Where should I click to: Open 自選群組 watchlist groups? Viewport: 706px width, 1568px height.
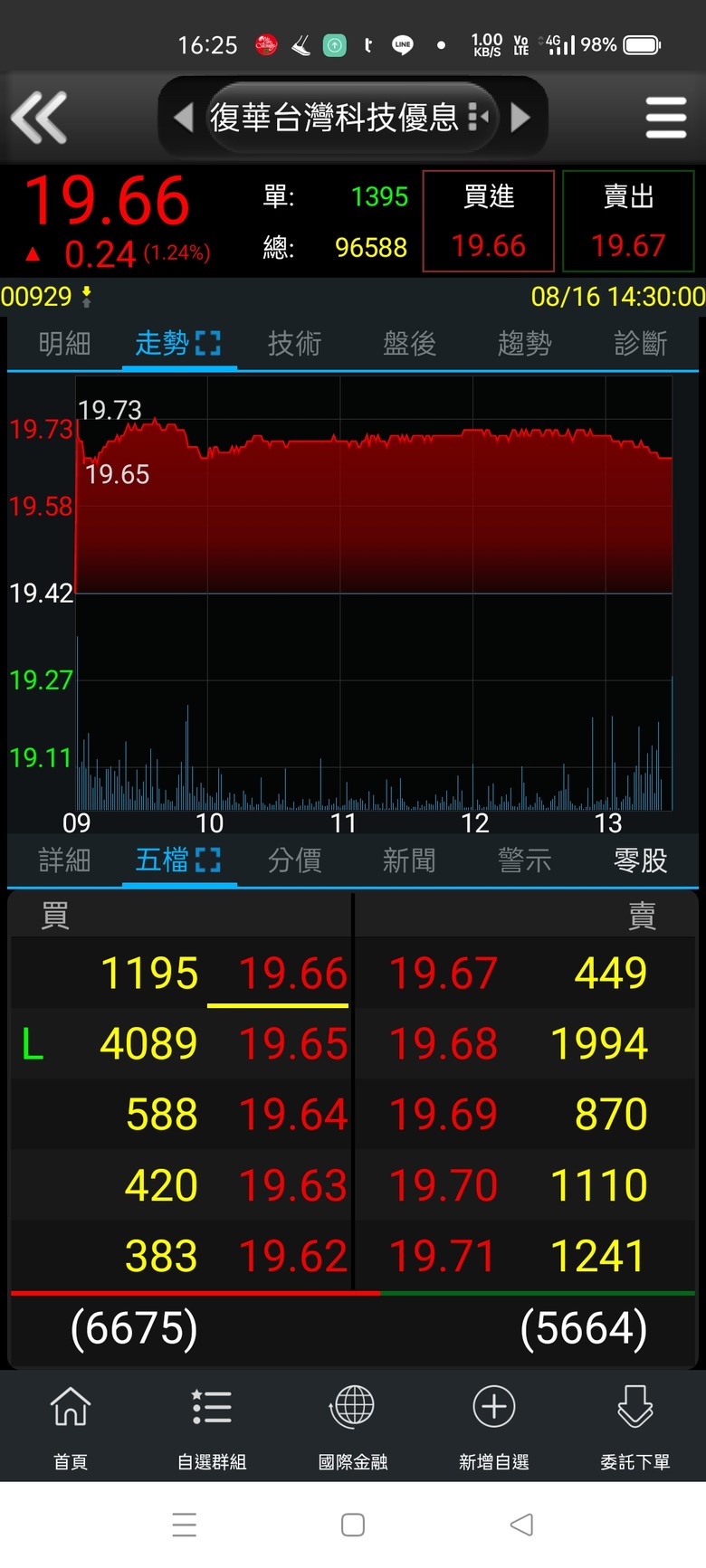click(212, 1427)
